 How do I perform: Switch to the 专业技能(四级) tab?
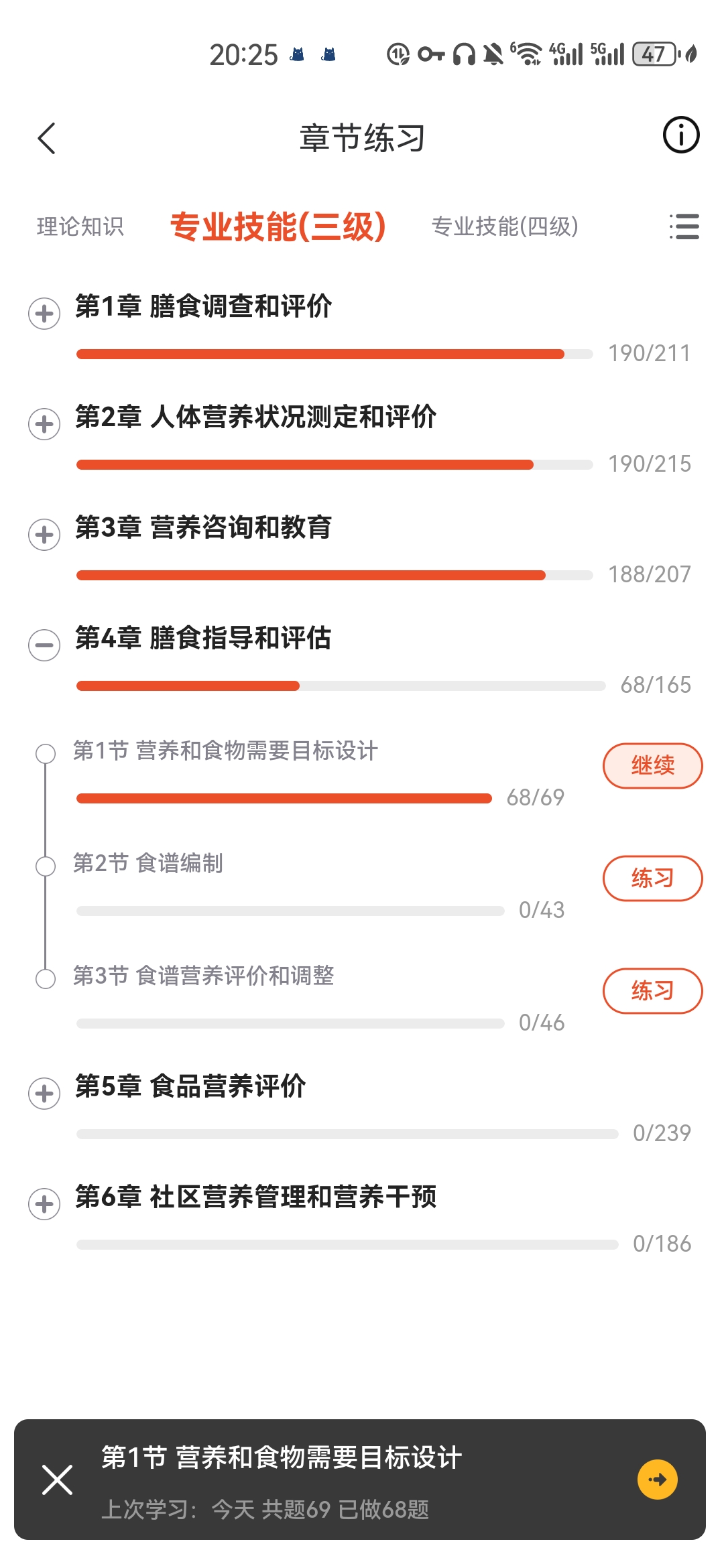(504, 226)
